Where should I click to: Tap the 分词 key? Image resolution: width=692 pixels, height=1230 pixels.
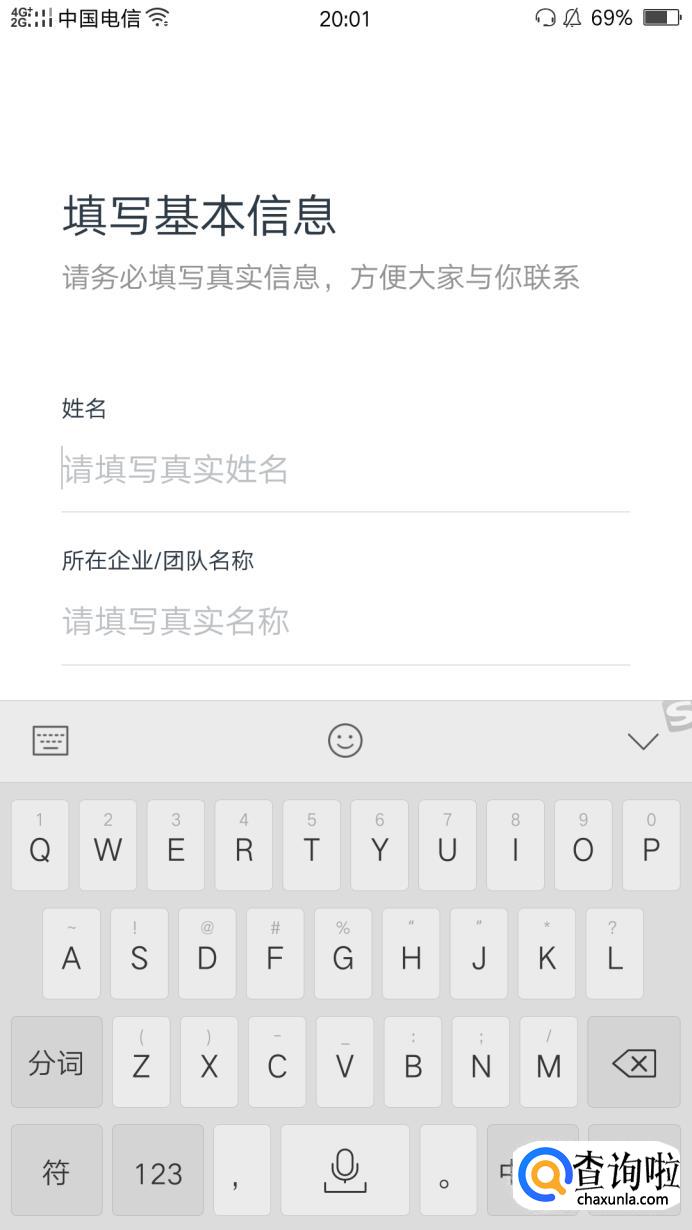click(56, 1063)
